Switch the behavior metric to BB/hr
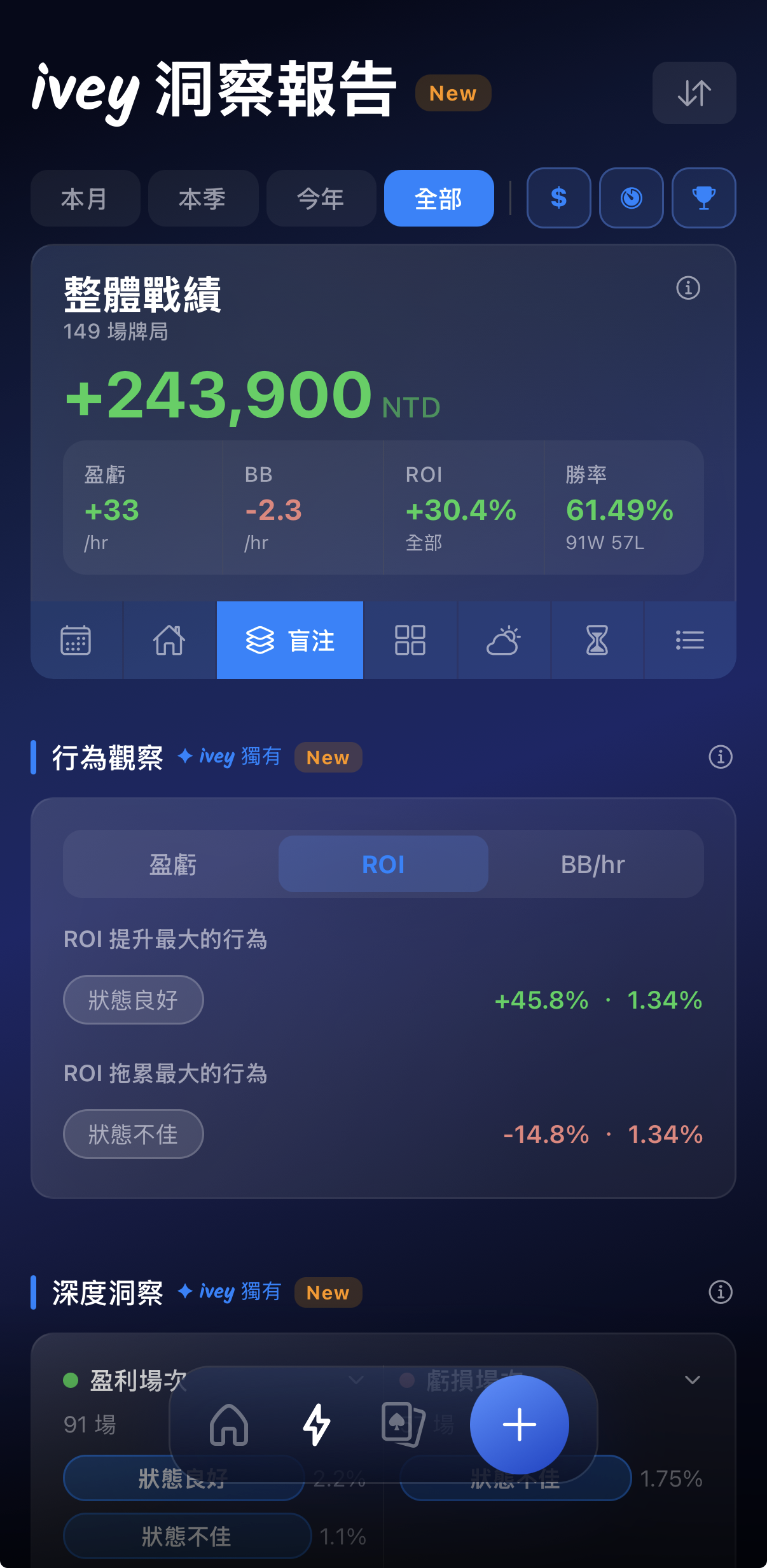Image resolution: width=767 pixels, height=1568 pixels. pos(593,864)
